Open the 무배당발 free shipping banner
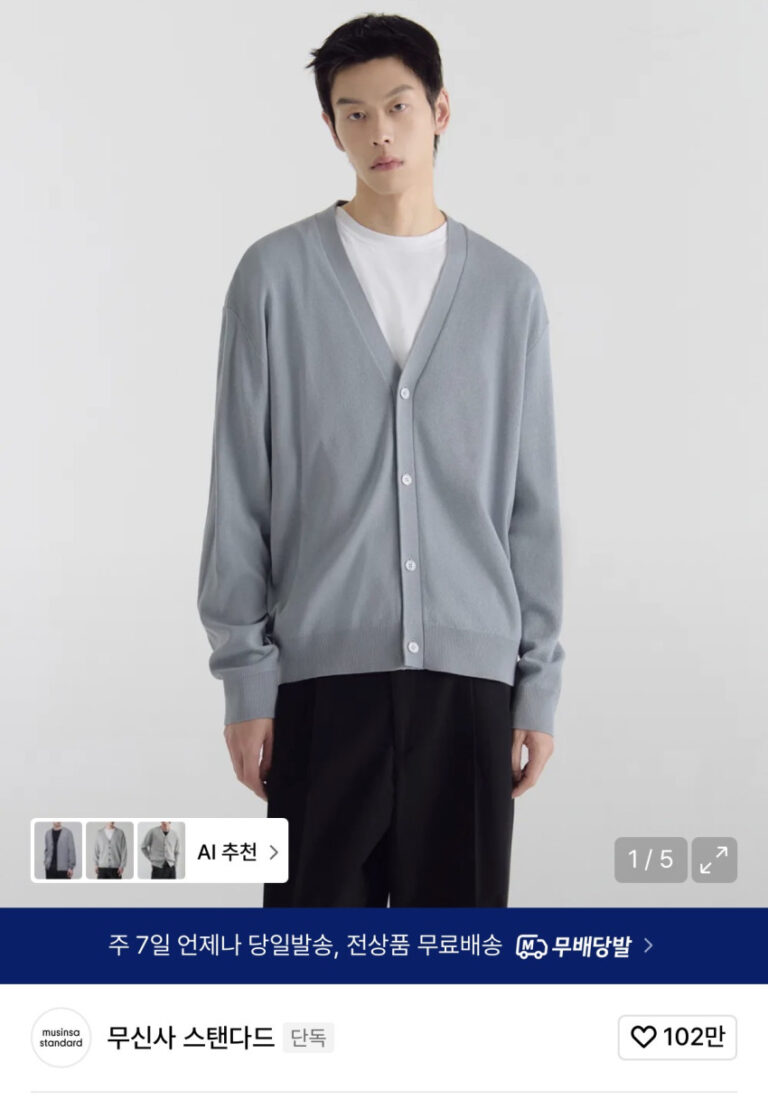768x1100 pixels. [x=384, y=946]
